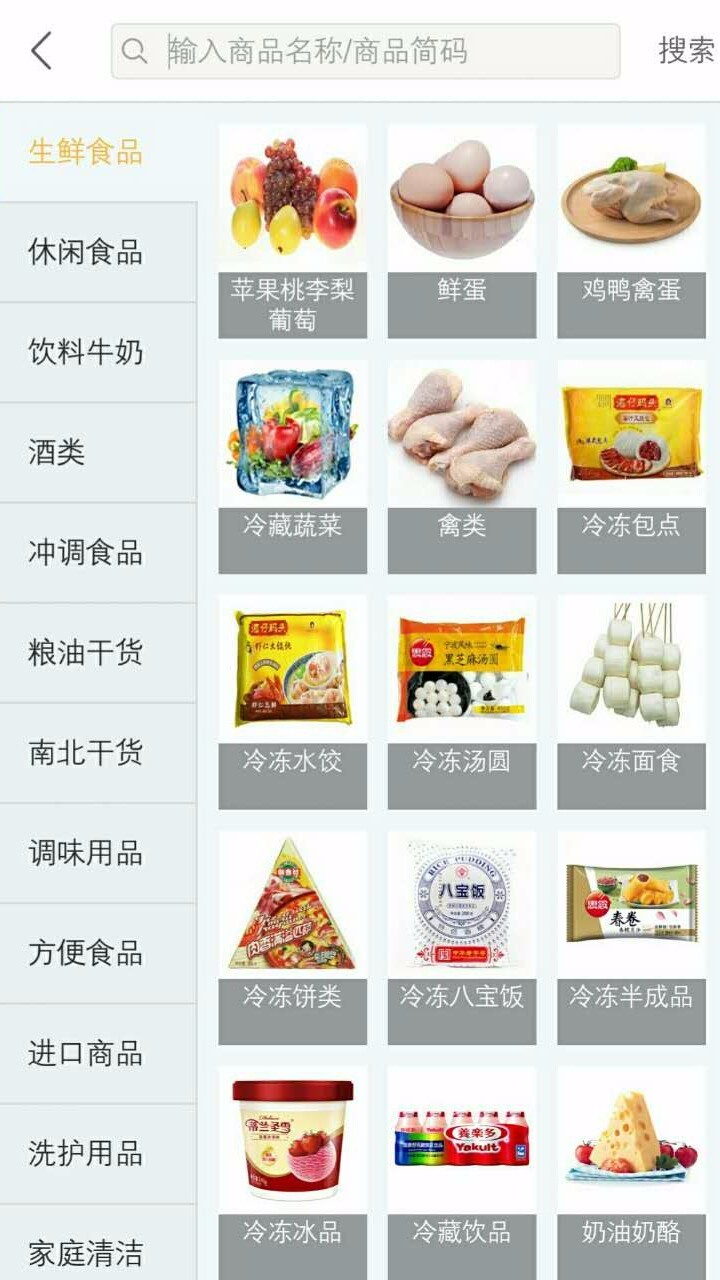Select the 进口商品 imported goods category
720x1280 pixels.
pos(97,1052)
